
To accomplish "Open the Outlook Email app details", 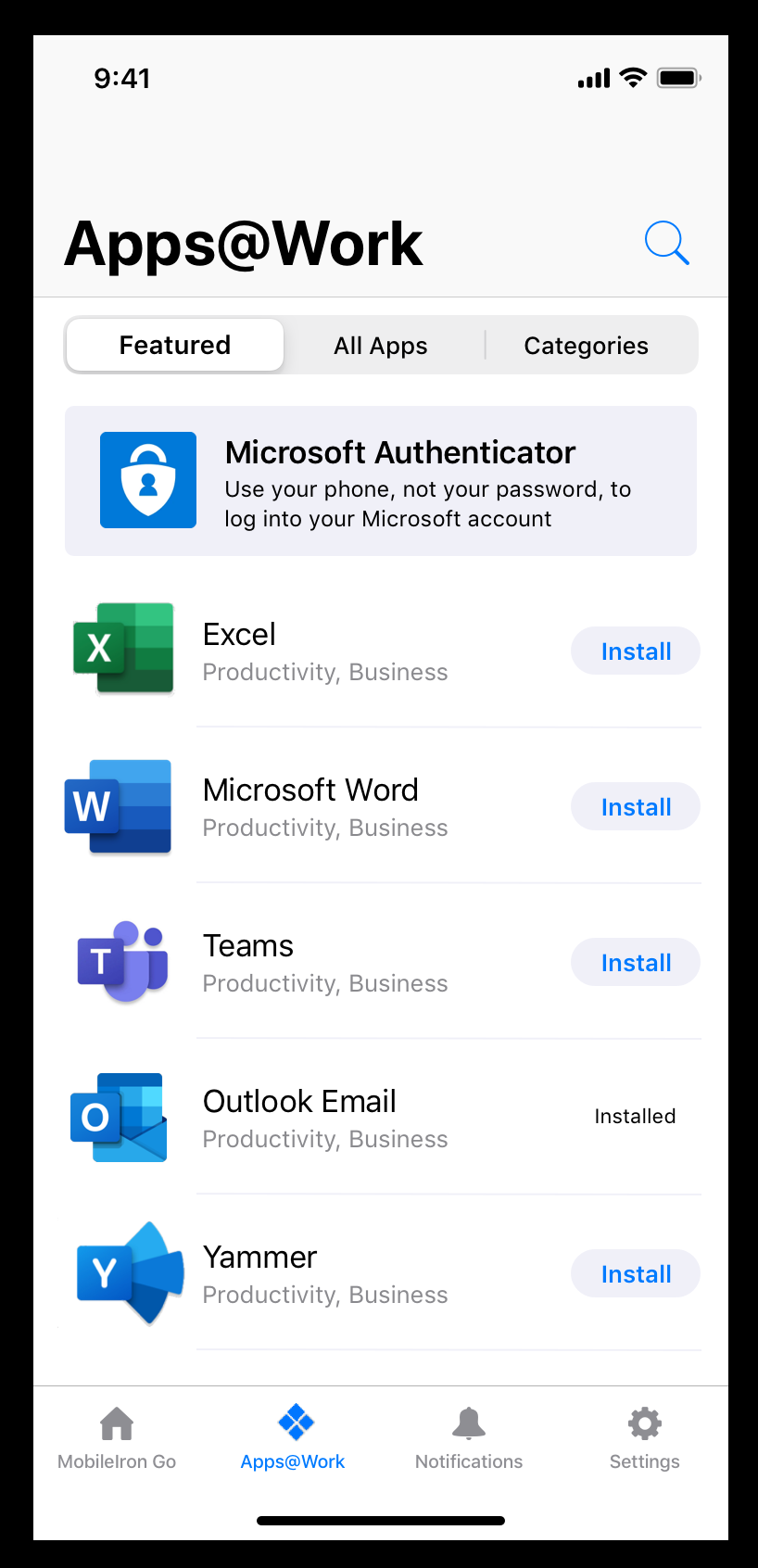I will coord(324,1118).
